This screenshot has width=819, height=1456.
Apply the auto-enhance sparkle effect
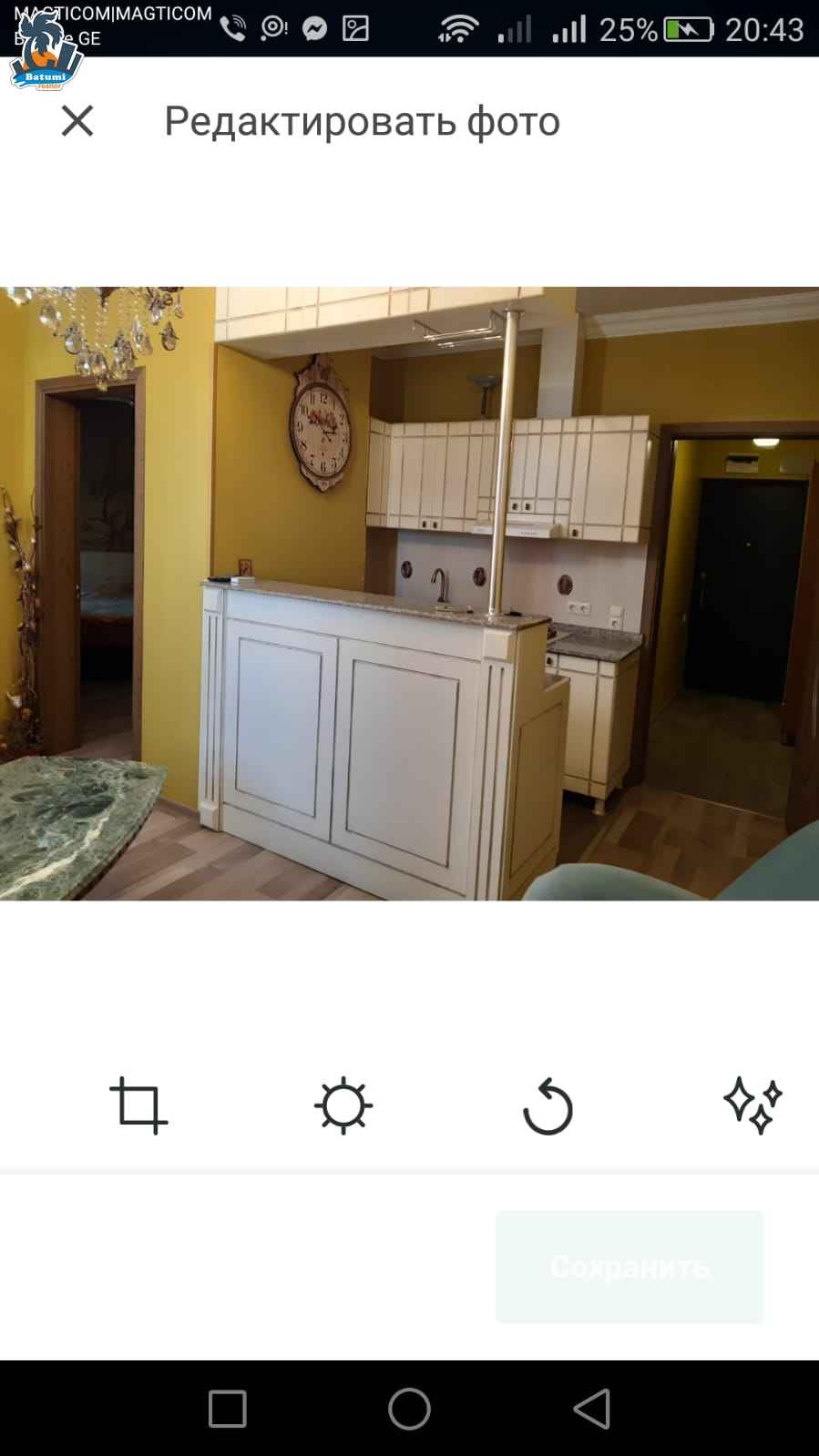[x=752, y=1105]
